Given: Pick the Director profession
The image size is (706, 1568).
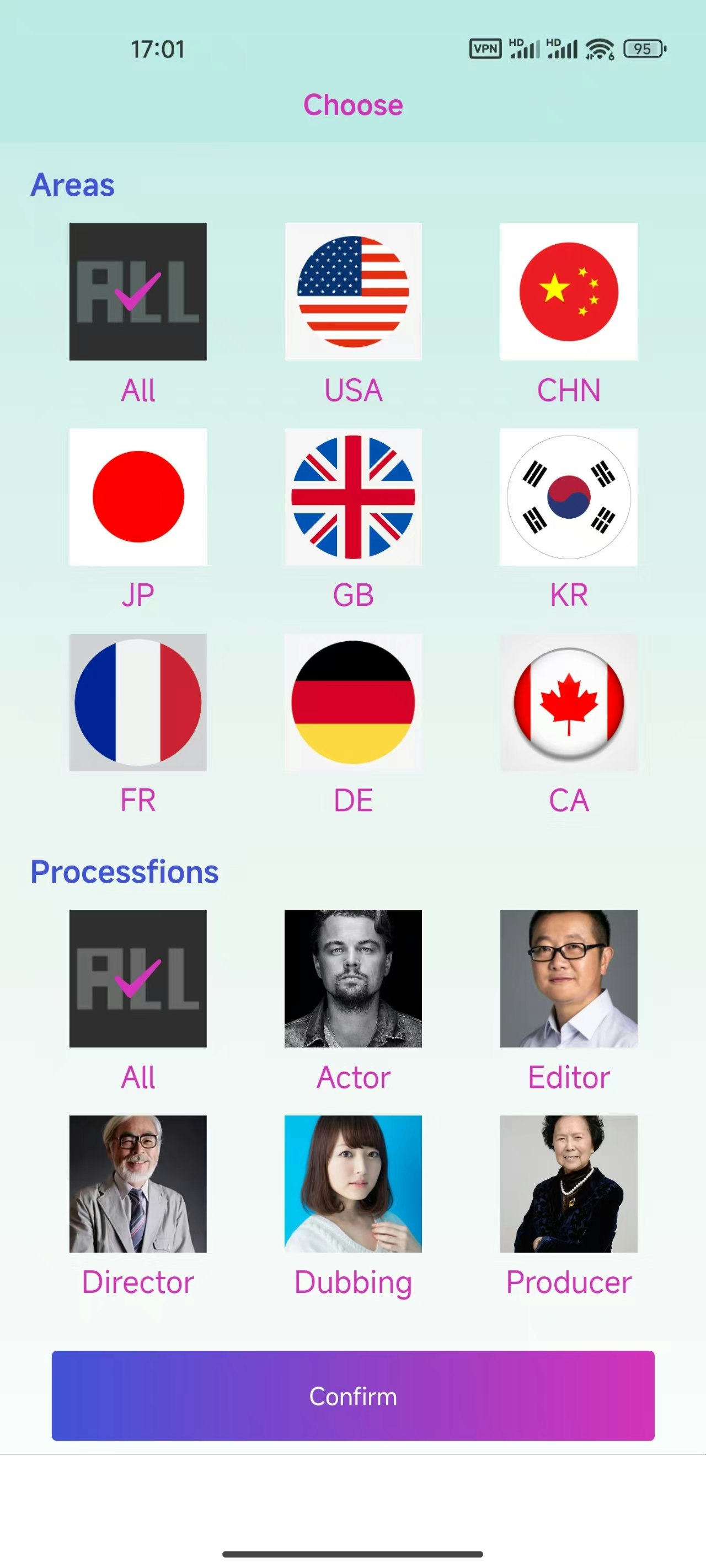Looking at the screenshot, I should 138,1183.
